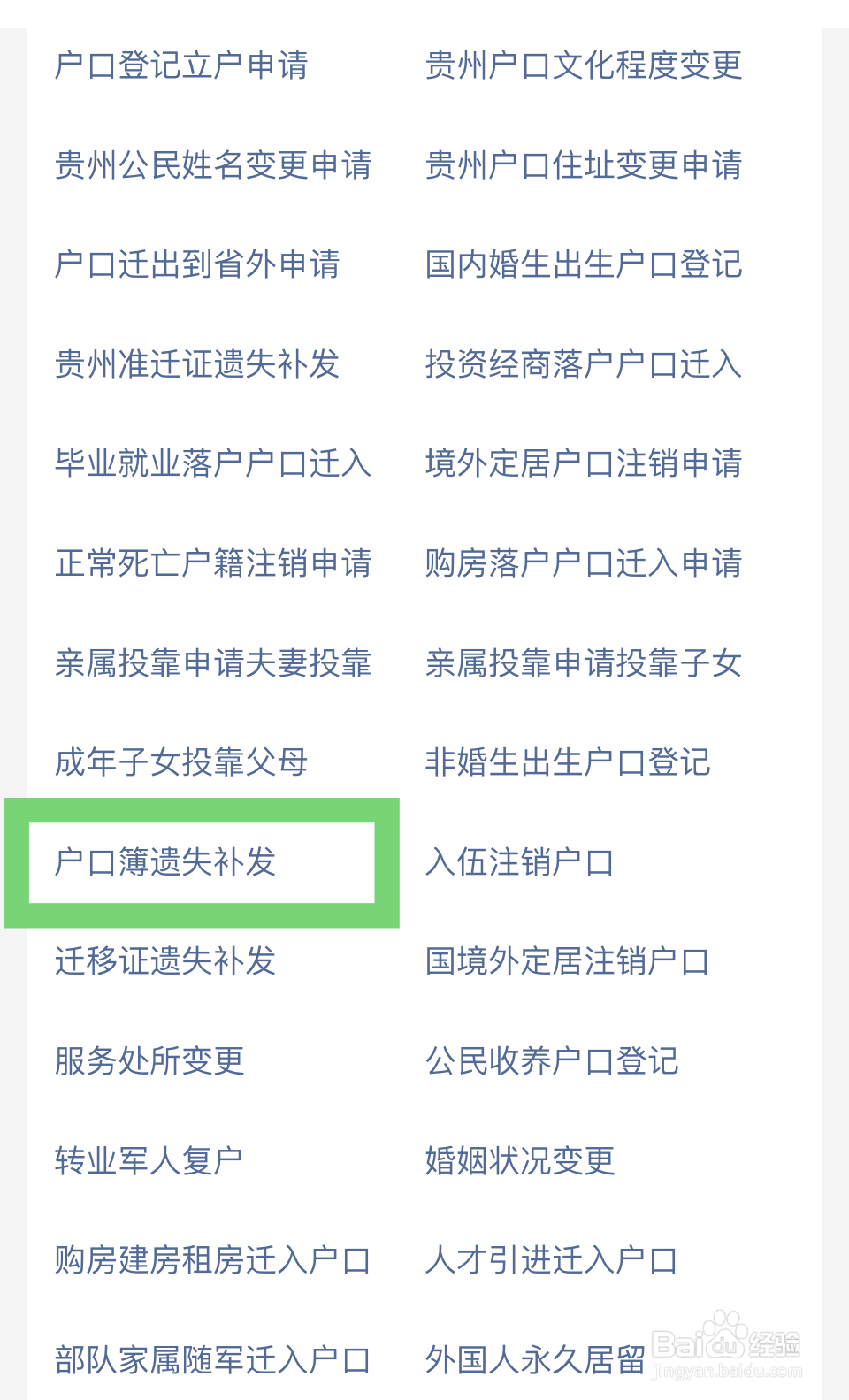Select 迁移证遗失补发 option

pos(166,963)
